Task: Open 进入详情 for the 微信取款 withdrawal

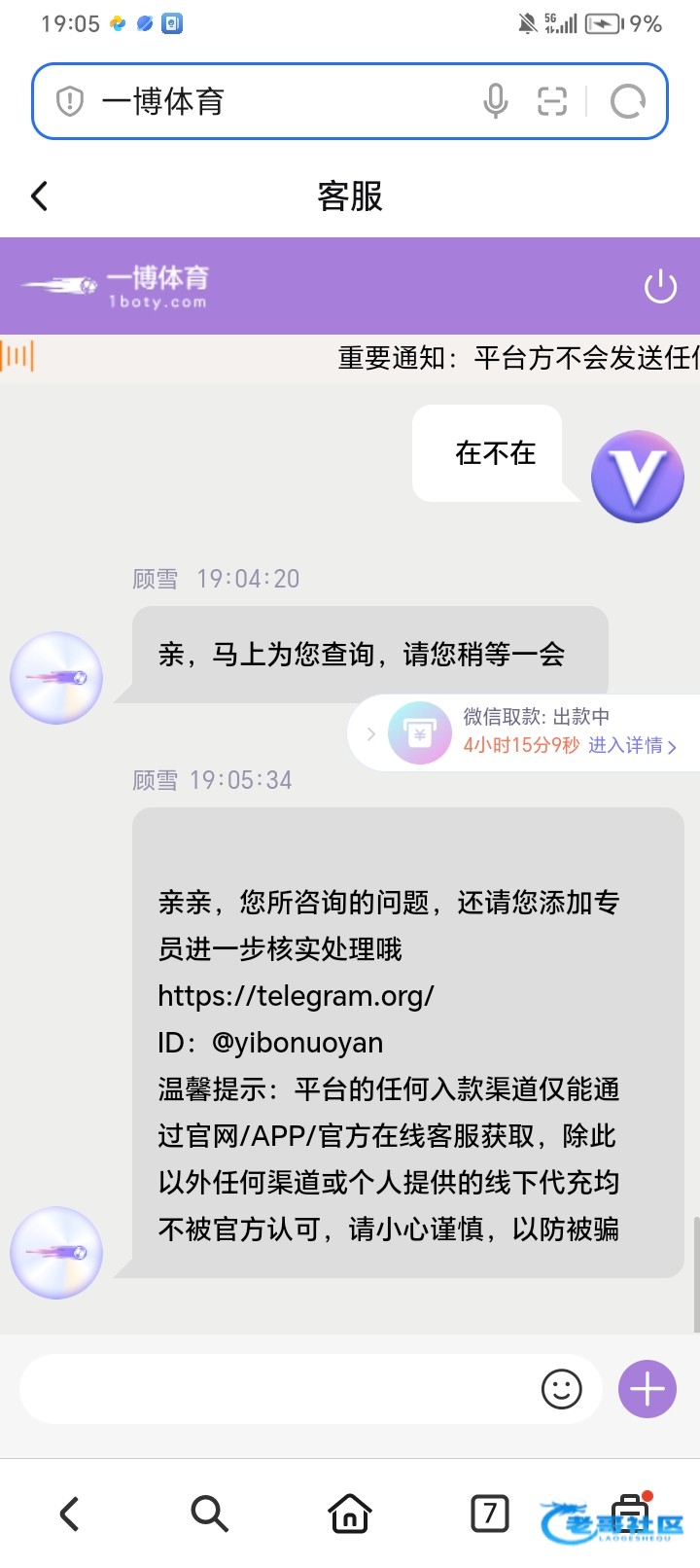Action: [631, 746]
